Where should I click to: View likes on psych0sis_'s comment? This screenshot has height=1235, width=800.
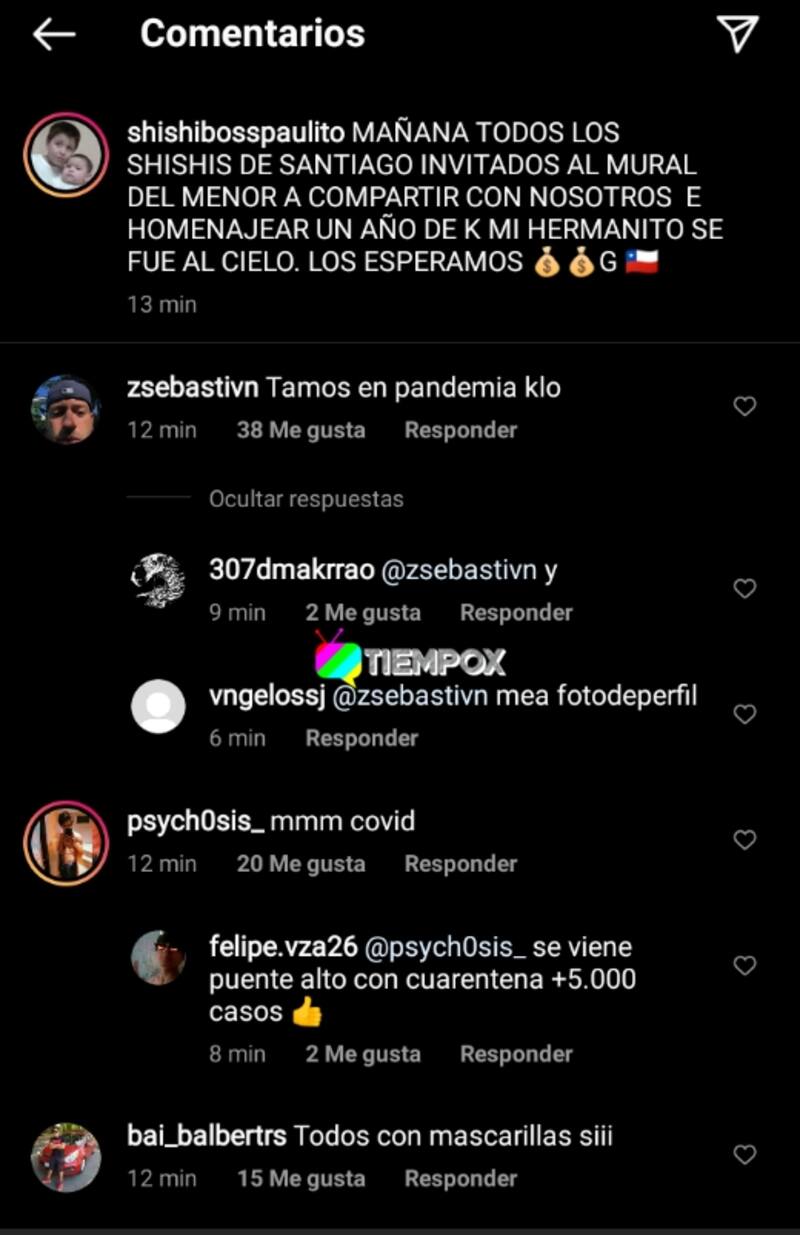[300, 864]
